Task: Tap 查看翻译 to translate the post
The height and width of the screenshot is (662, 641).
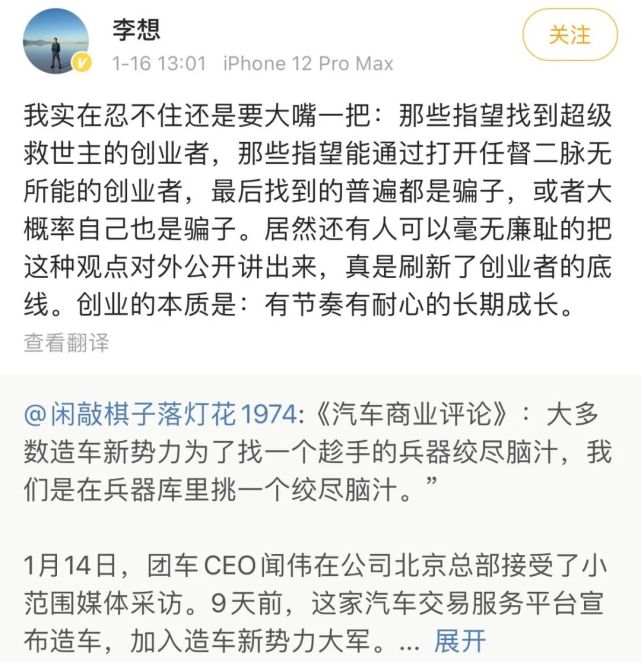Action: [66, 342]
